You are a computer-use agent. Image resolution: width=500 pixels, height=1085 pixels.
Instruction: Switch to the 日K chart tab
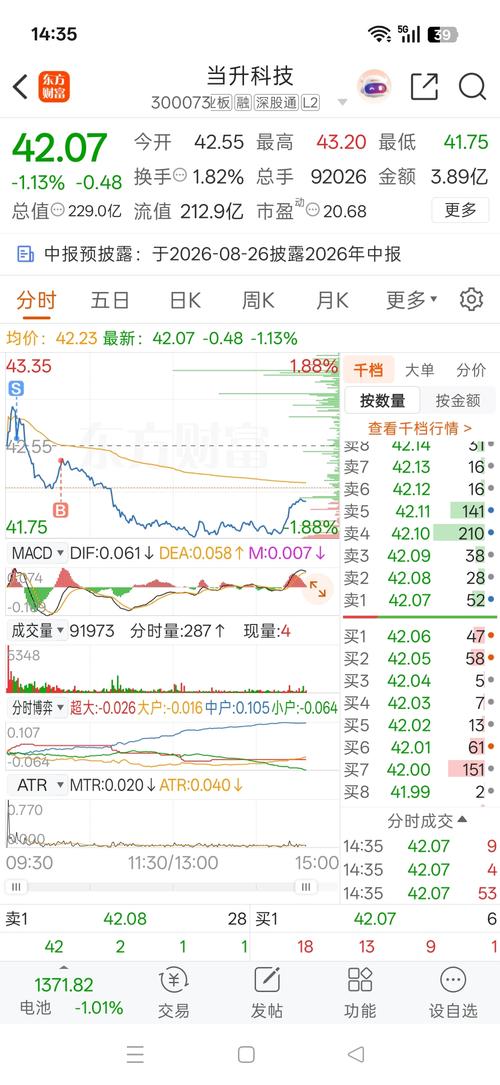185,300
